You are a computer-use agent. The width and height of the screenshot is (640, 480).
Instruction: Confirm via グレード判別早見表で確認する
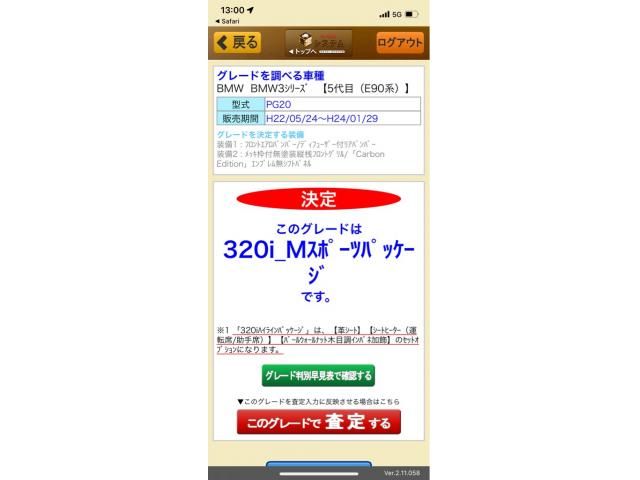(x=318, y=375)
